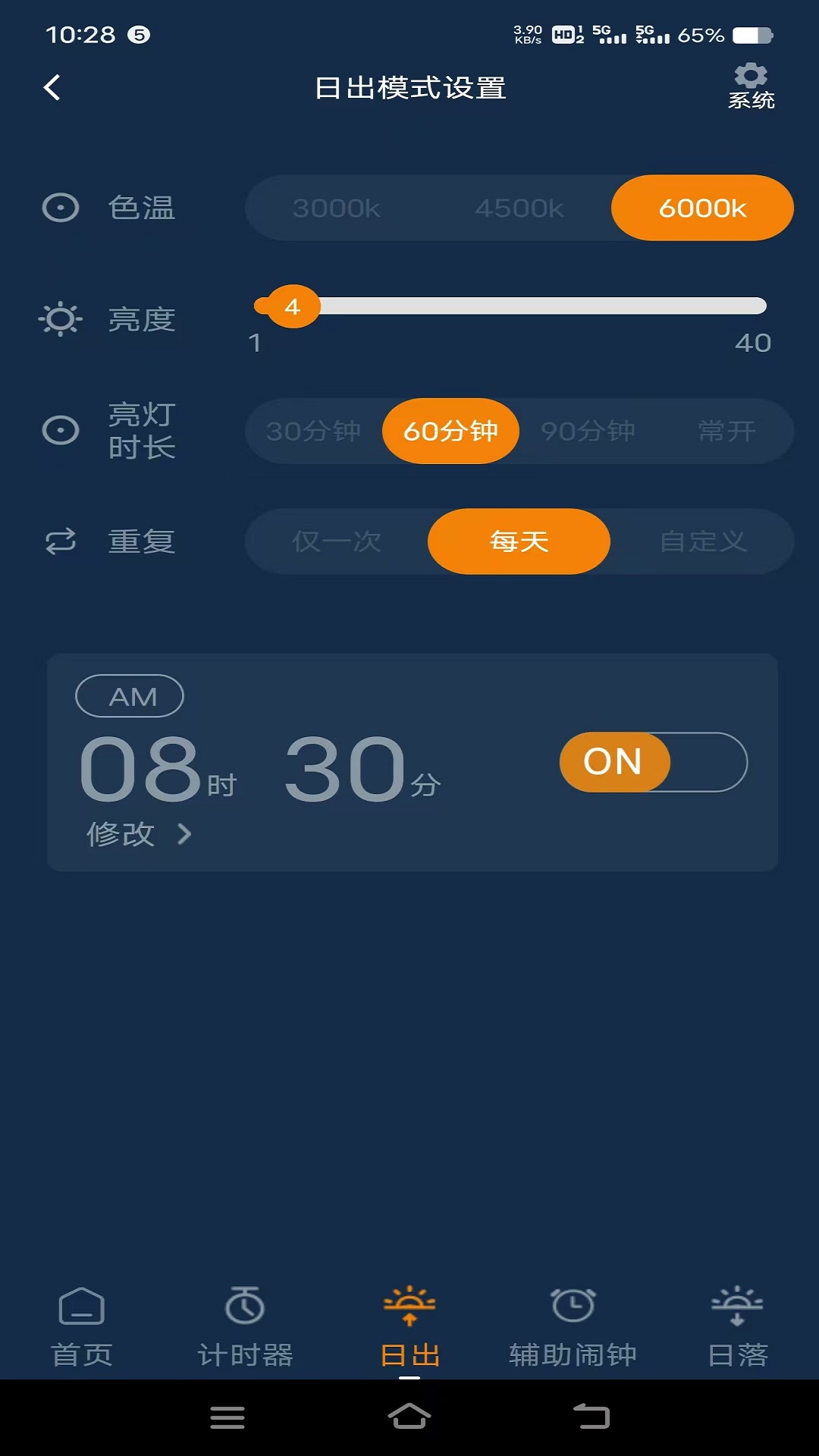Select 每天 repeat option

[519, 541]
